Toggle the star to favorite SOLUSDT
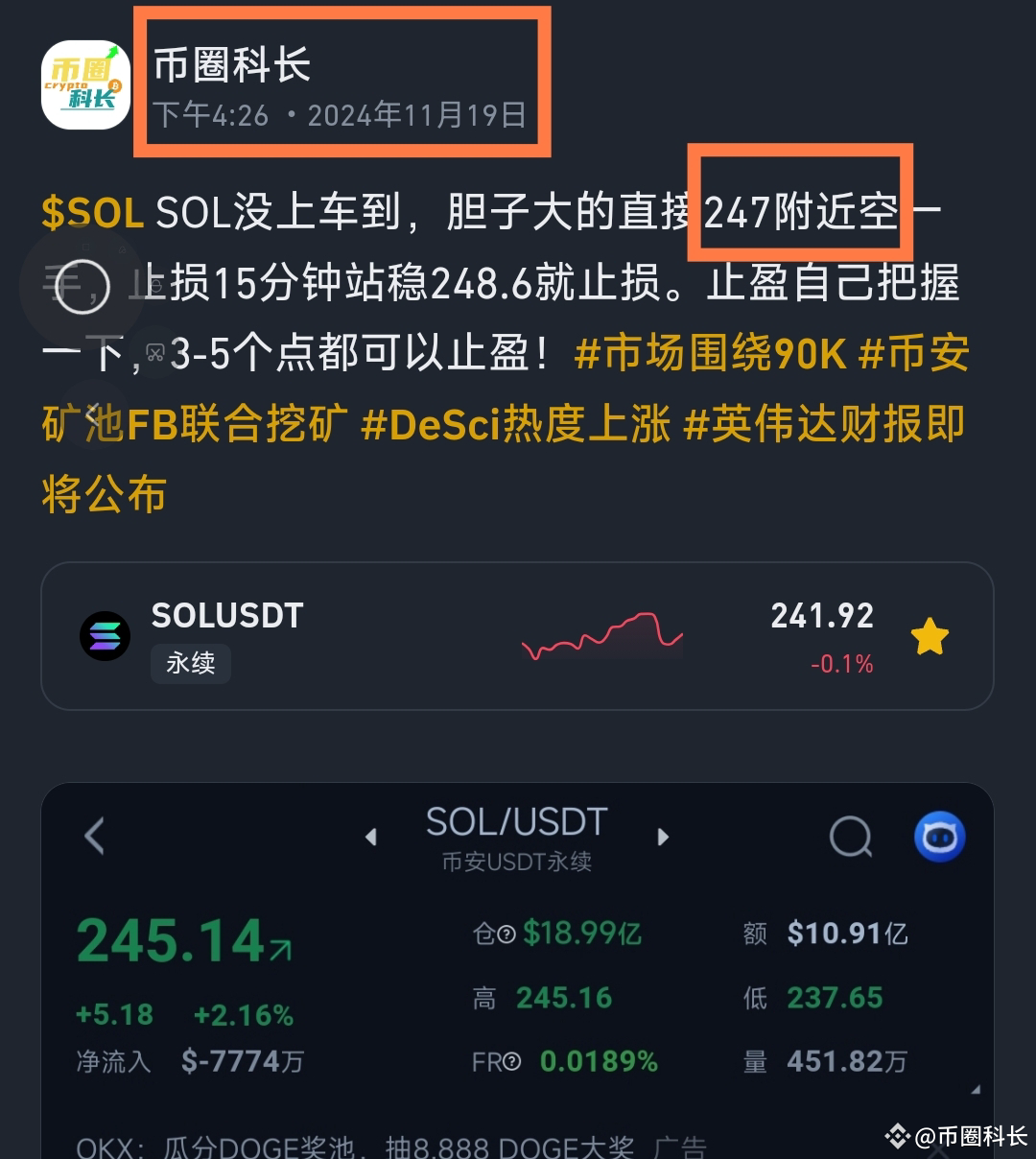The width and height of the screenshot is (1036, 1159). point(930,634)
